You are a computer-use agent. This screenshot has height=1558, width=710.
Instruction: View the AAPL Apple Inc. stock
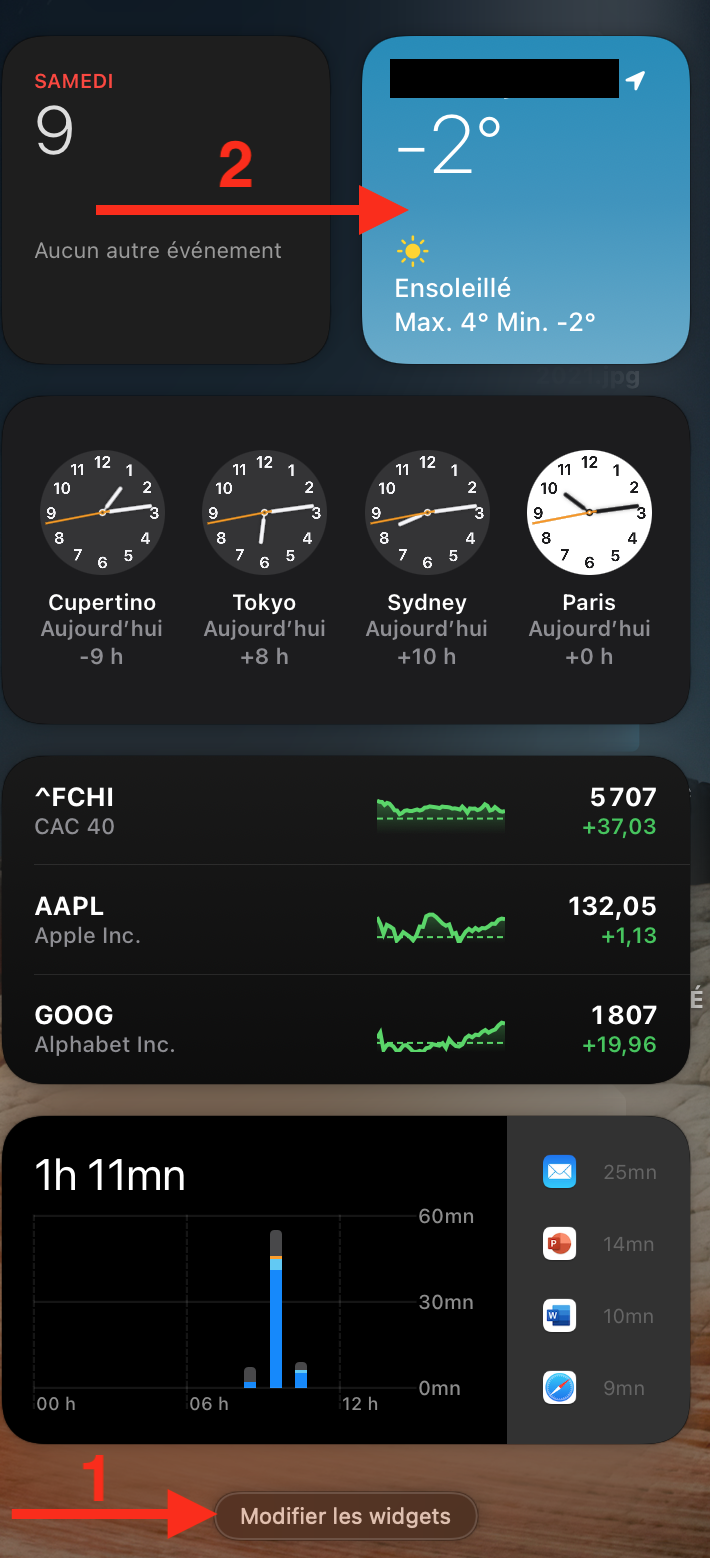click(346, 920)
